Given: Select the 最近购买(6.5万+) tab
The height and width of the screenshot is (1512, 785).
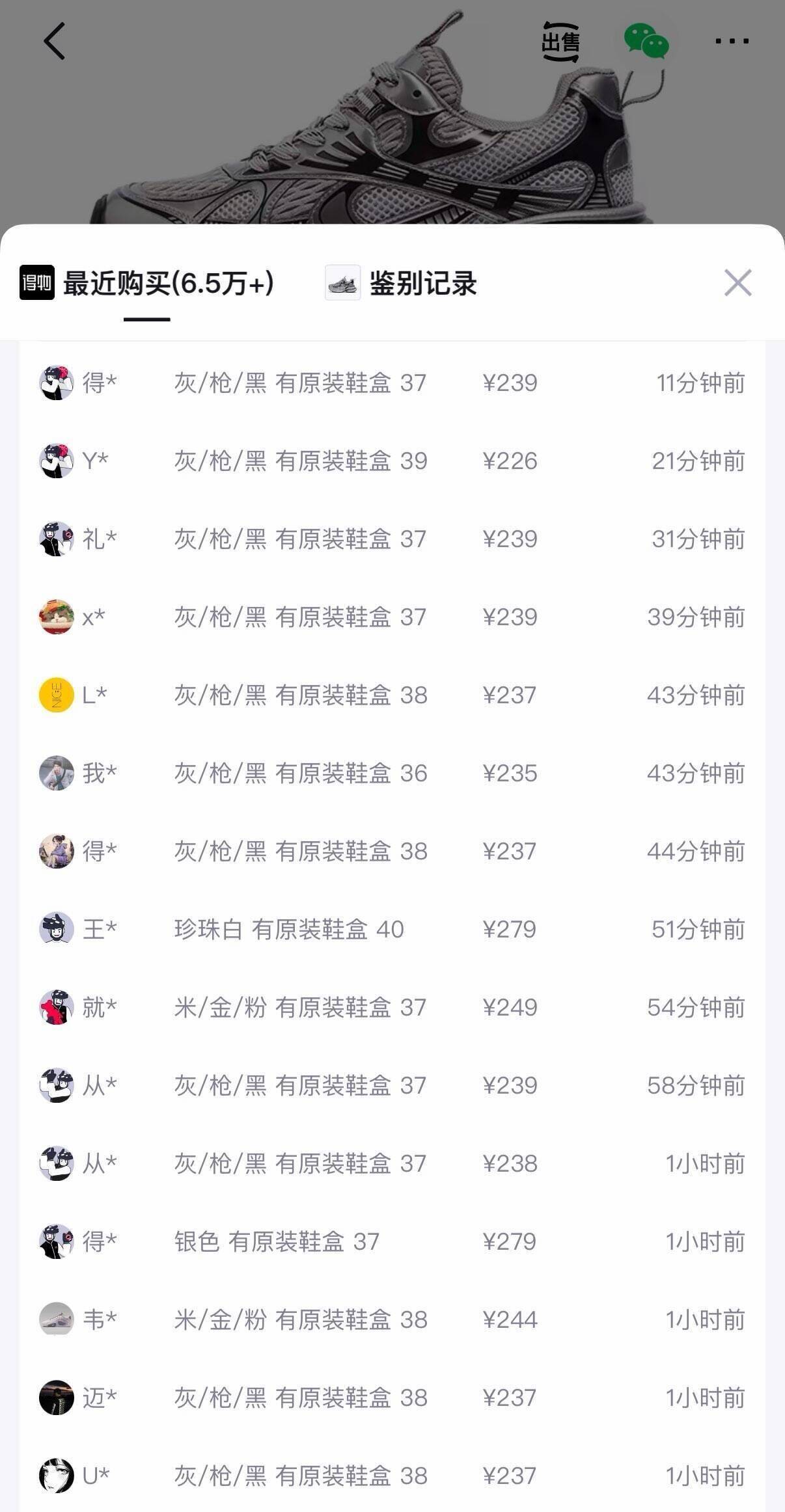Looking at the screenshot, I should click(x=169, y=282).
